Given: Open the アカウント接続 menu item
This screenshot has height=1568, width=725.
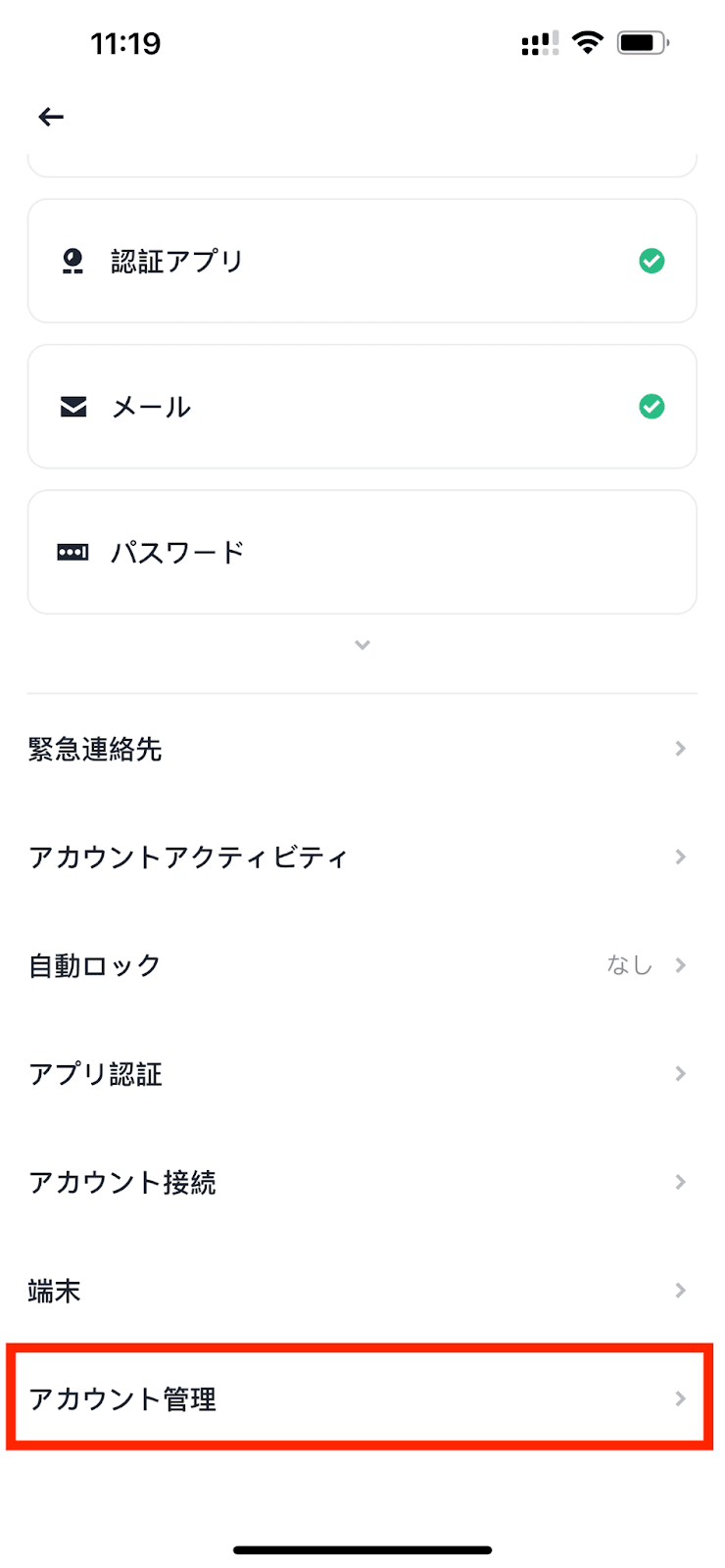Looking at the screenshot, I should coord(362,1182).
